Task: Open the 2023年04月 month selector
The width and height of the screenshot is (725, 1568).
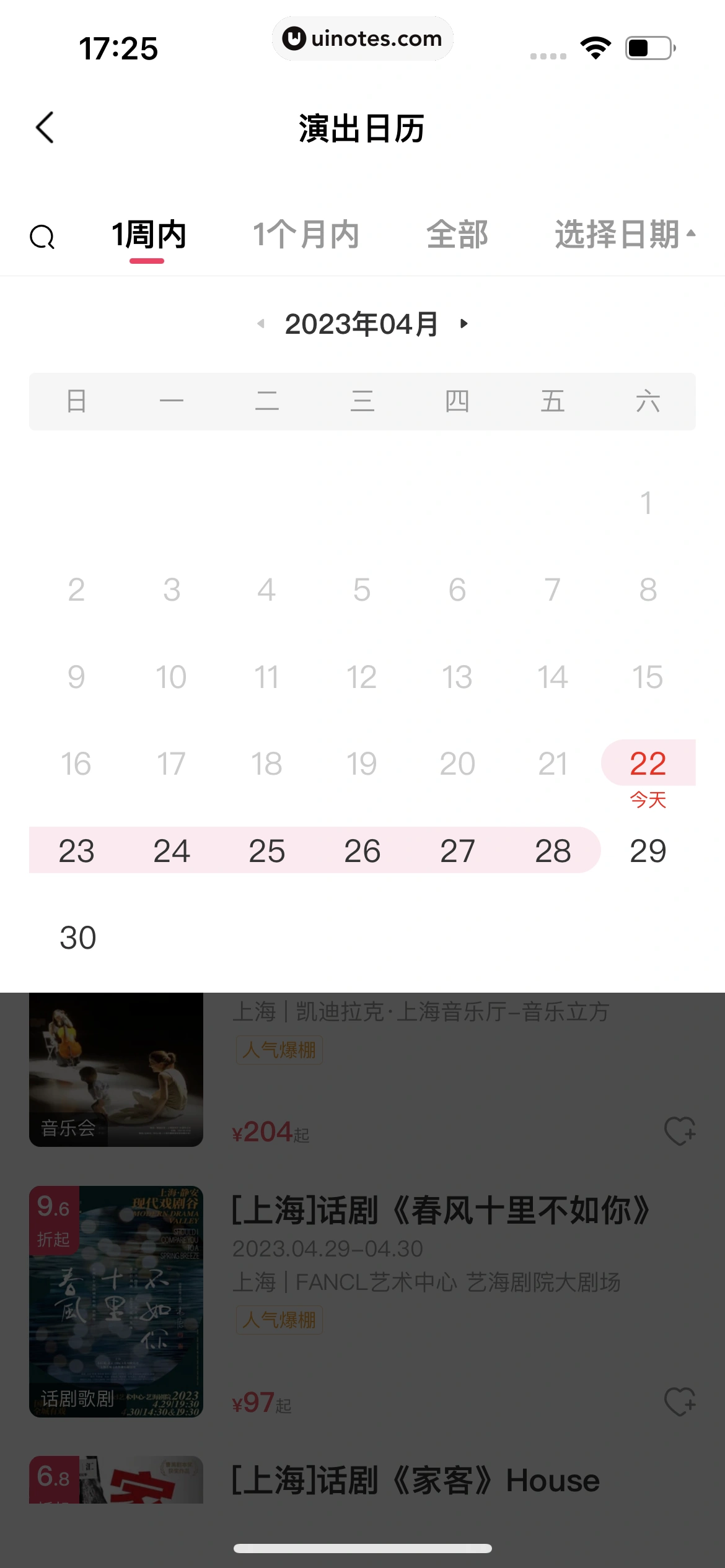Action: pyautogui.click(x=362, y=323)
